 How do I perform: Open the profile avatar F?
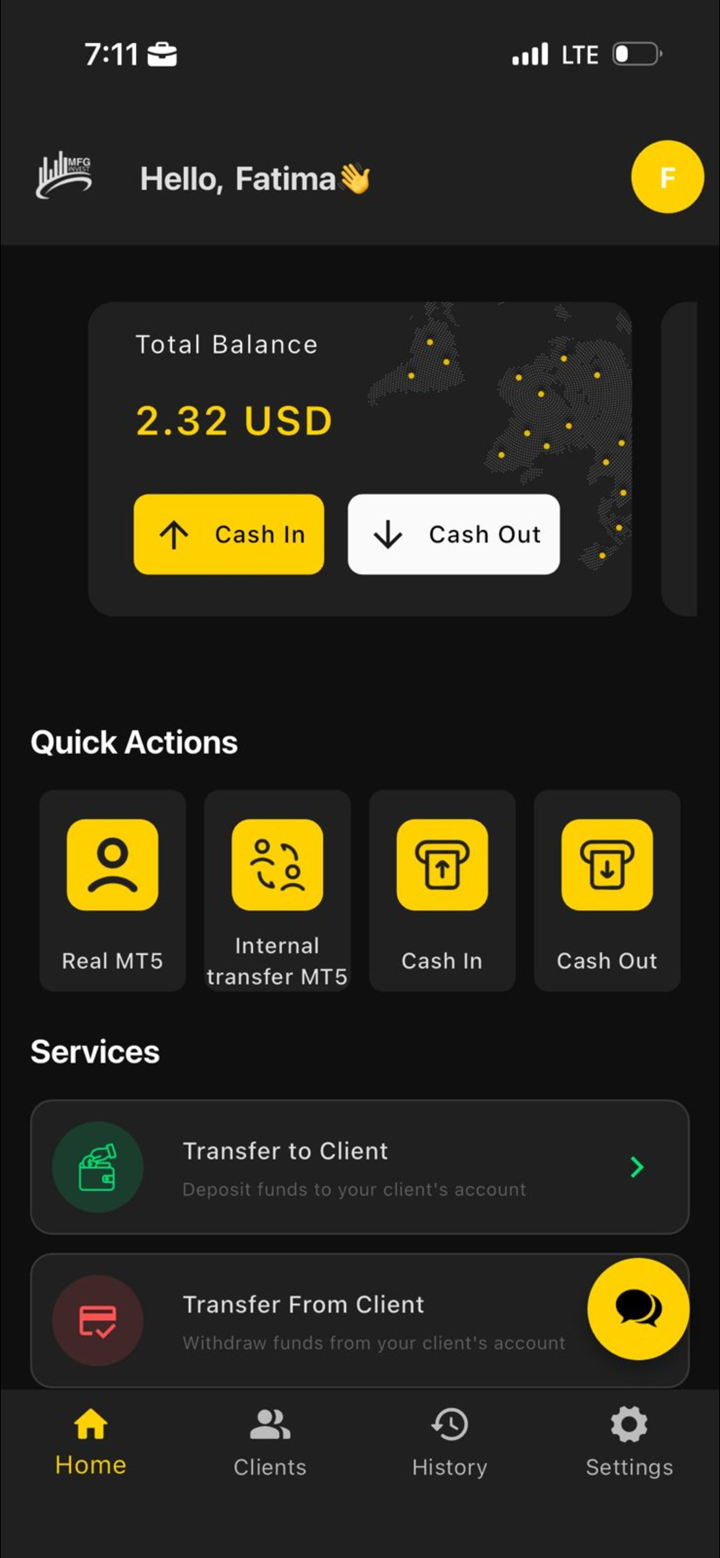click(667, 178)
